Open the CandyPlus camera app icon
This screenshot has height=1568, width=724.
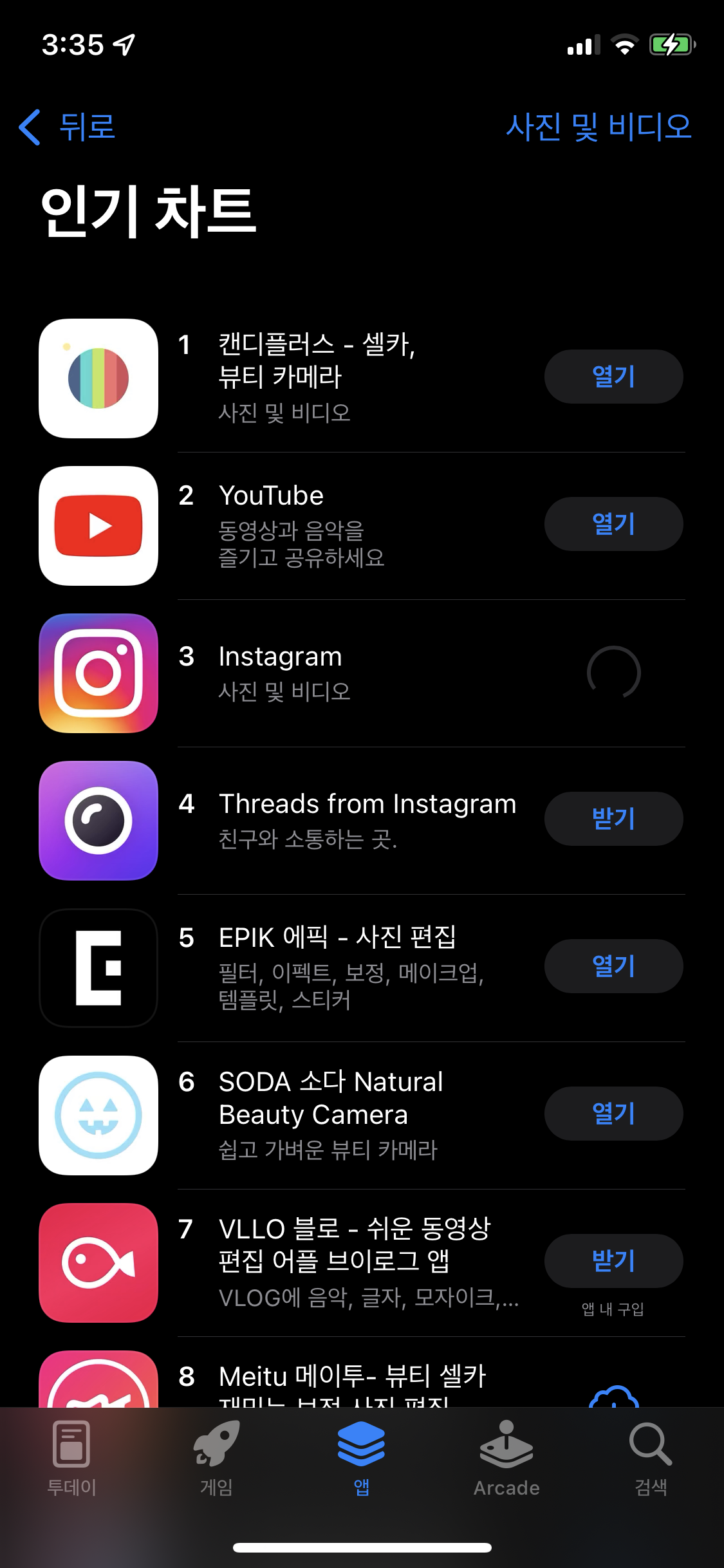98,378
